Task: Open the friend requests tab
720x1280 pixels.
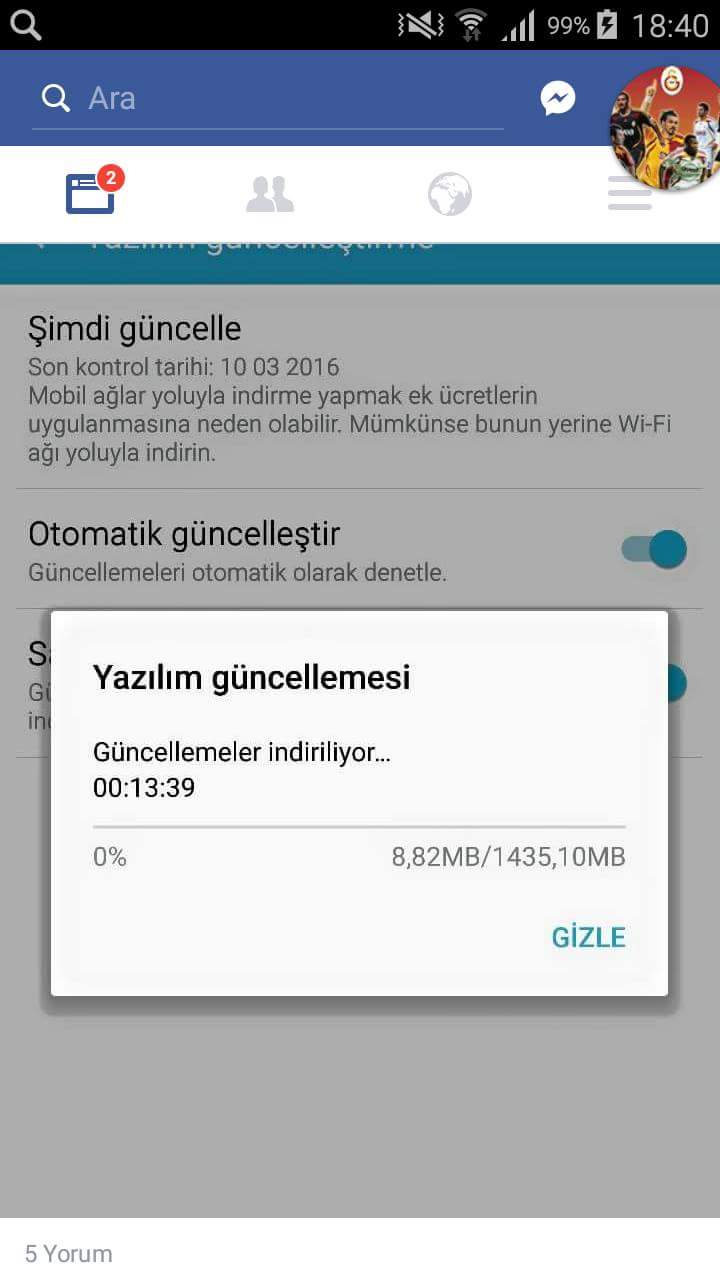Action: 270,194
